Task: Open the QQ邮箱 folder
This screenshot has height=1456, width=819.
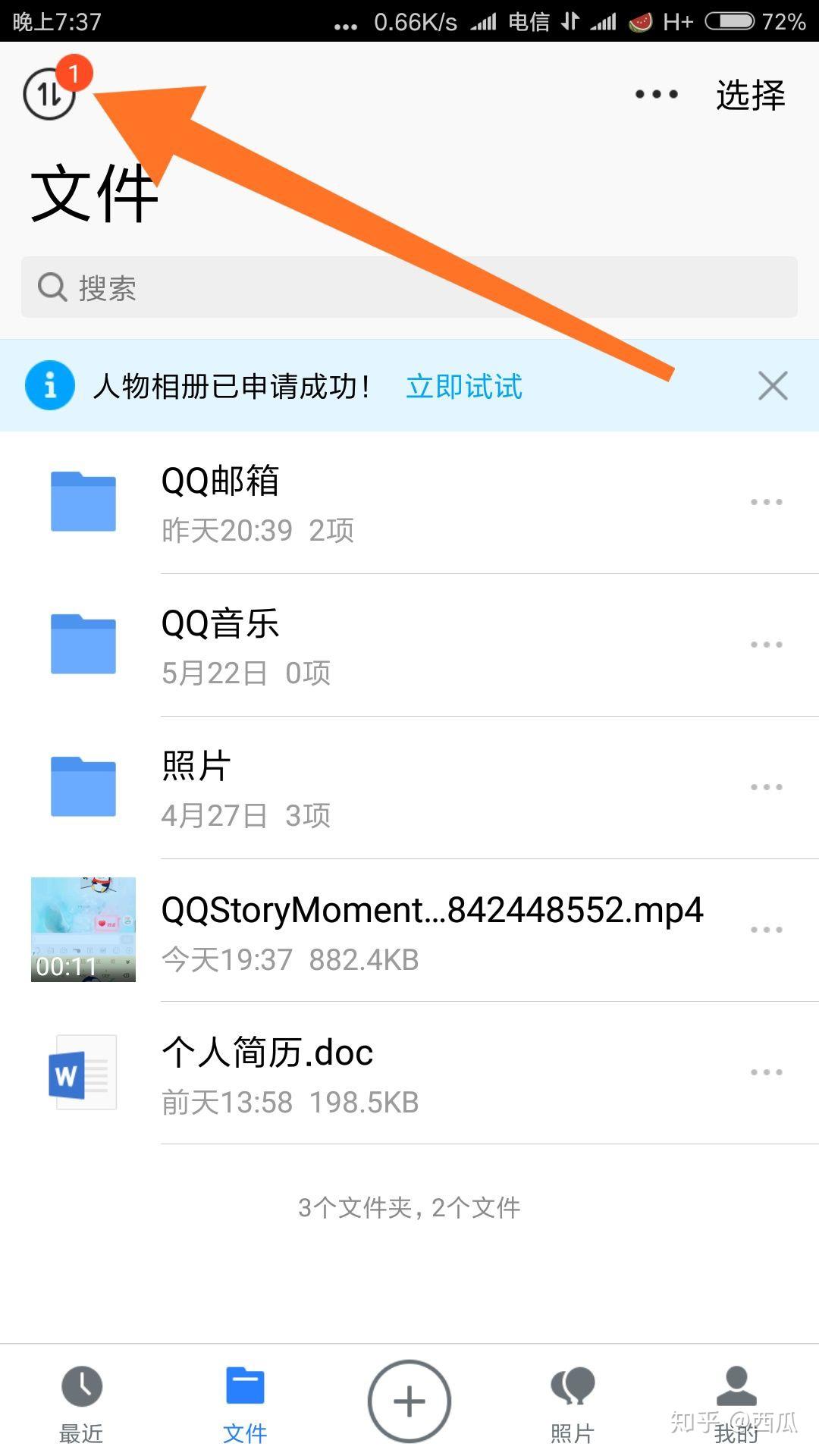Action: (x=220, y=500)
